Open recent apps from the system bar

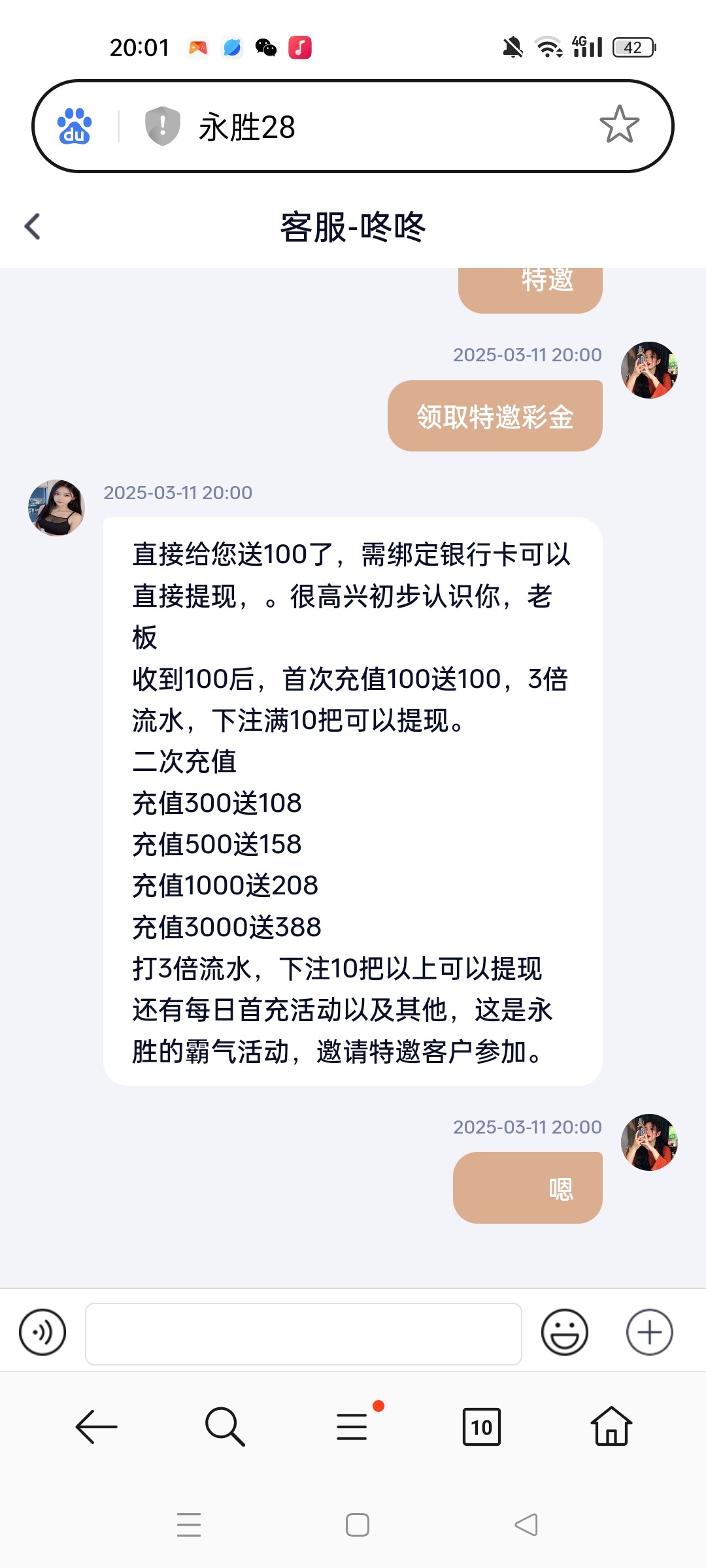tap(189, 1525)
